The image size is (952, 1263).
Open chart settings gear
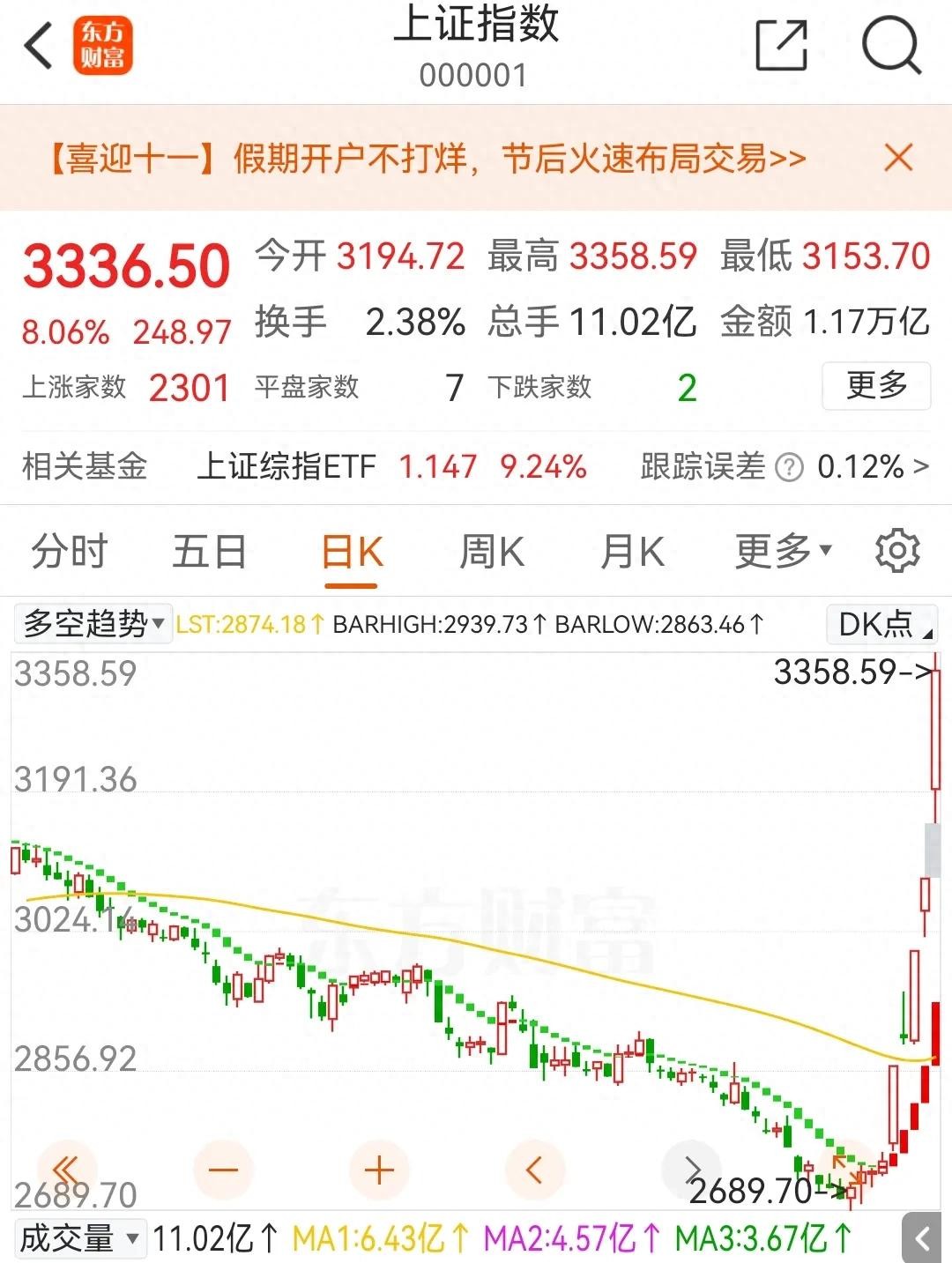click(x=897, y=552)
